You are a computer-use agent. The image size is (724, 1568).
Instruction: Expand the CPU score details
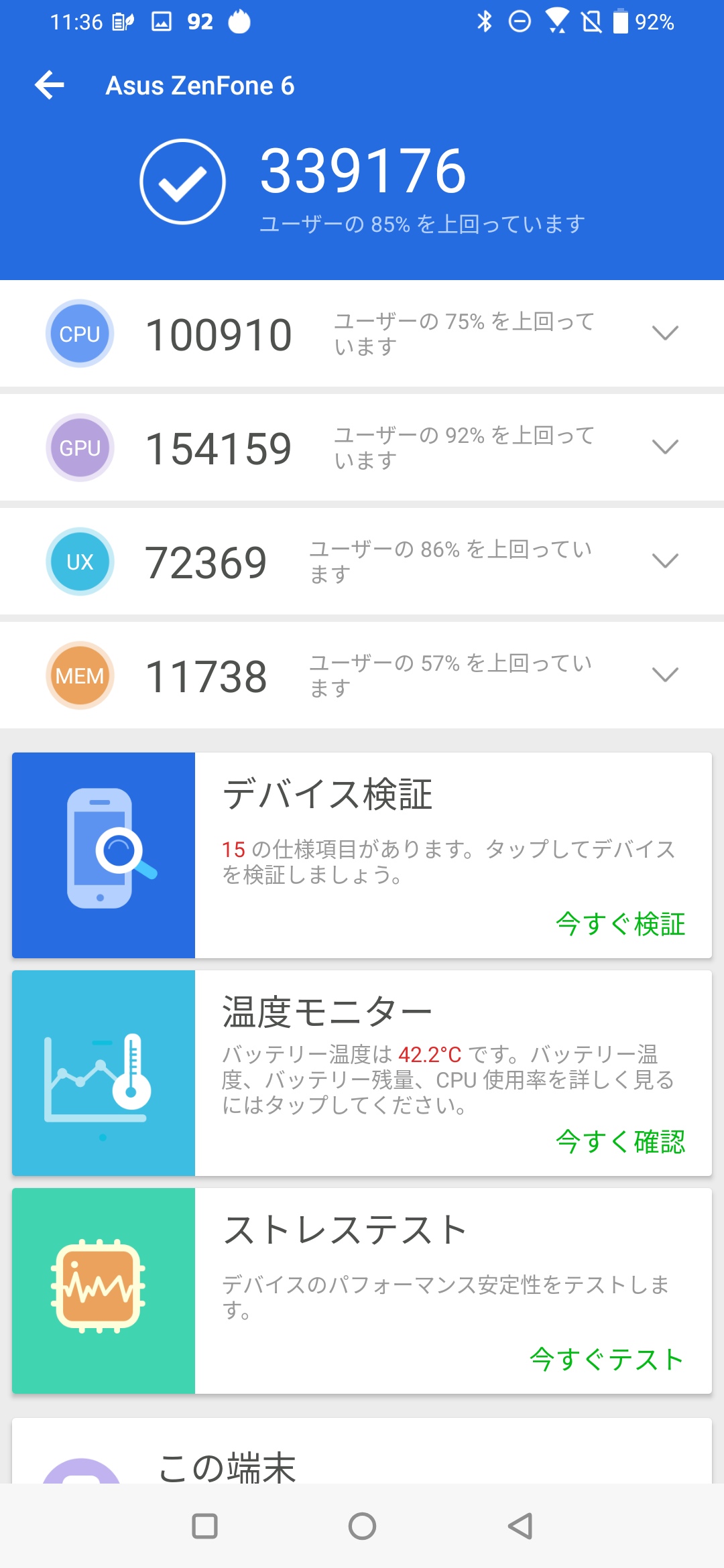[665, 333]
